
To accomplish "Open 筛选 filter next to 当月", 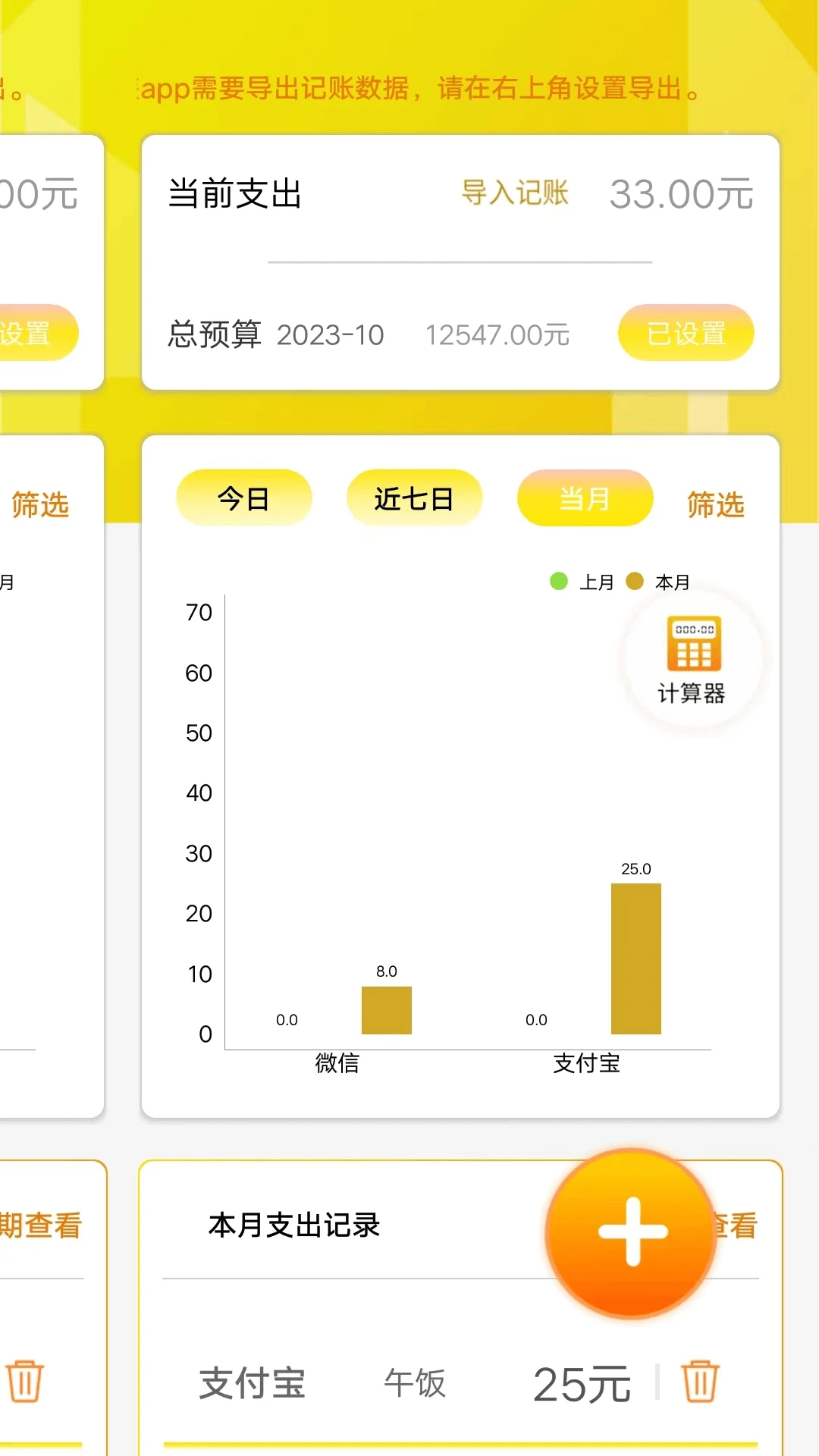I will tap(715, 504).
